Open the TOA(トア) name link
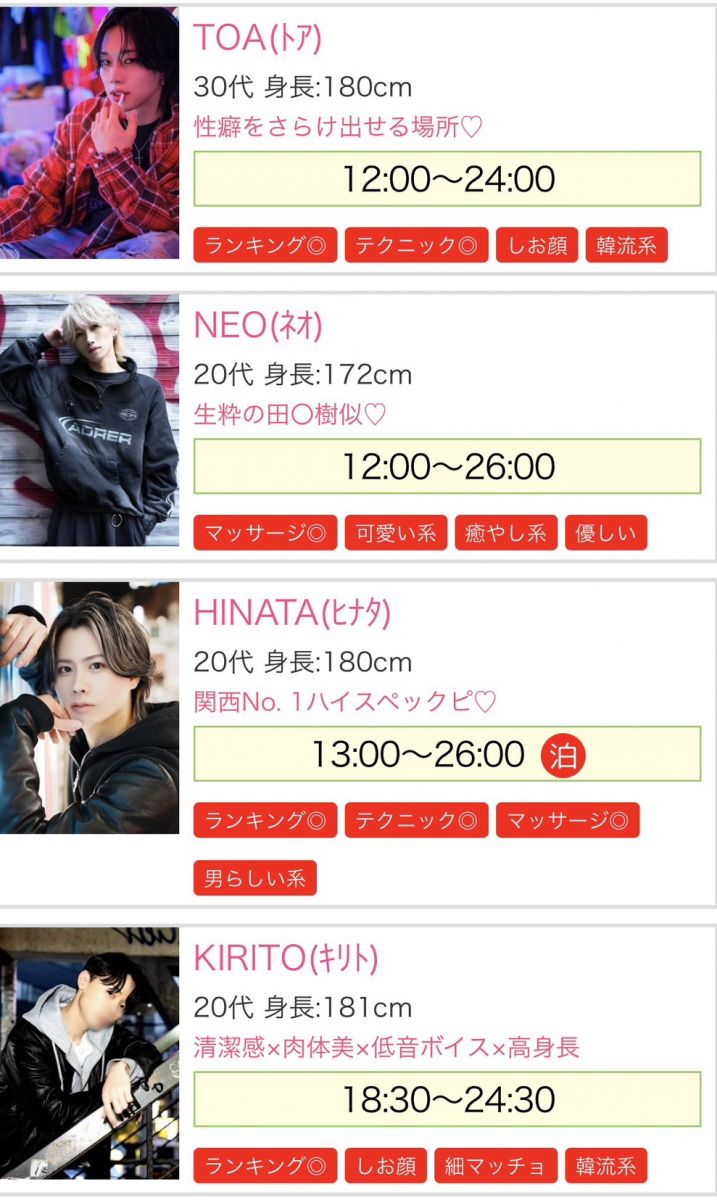 (x=257, y=37)
